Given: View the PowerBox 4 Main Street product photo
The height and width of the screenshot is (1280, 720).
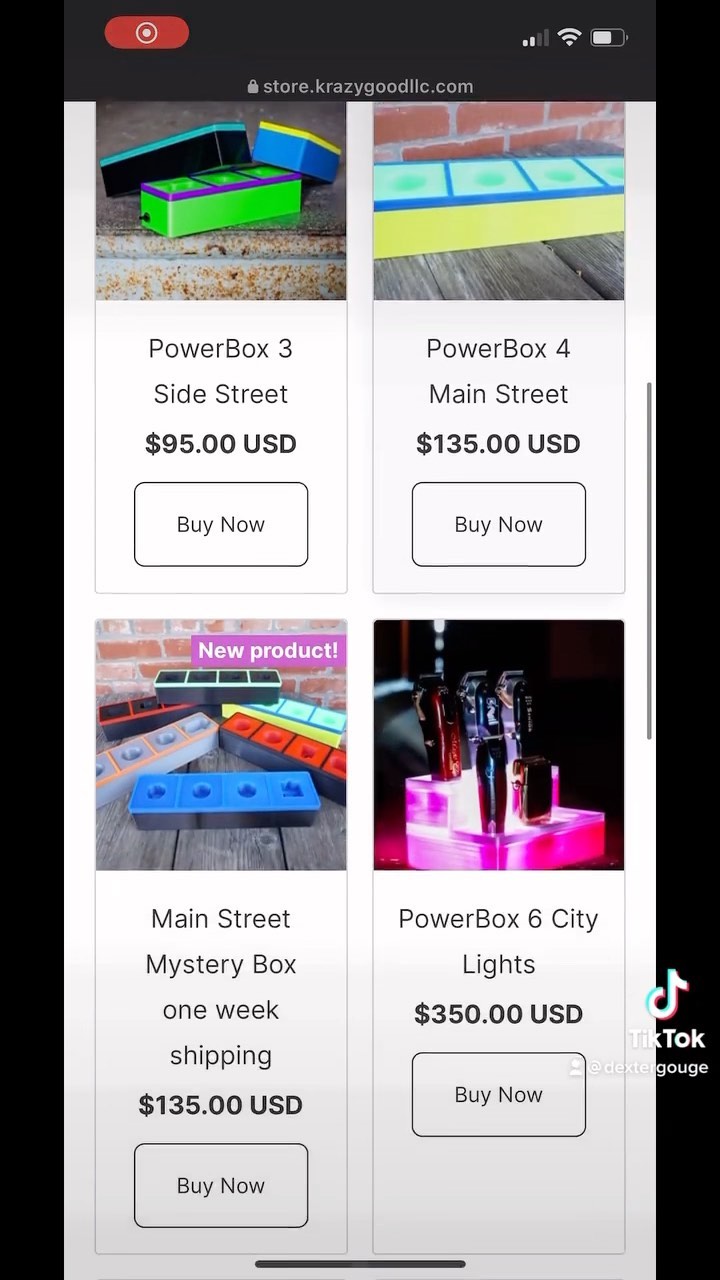Looking at the screenshot, I should tap(498, 200).
